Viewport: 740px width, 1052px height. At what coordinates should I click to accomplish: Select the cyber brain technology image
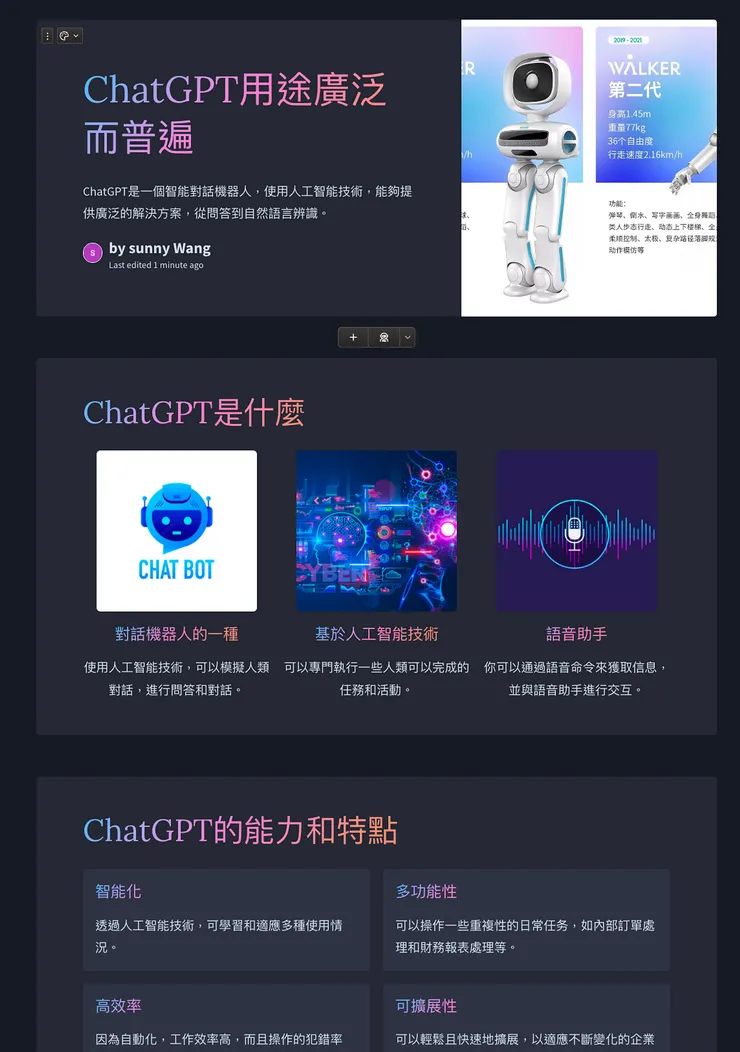[376, 530]
